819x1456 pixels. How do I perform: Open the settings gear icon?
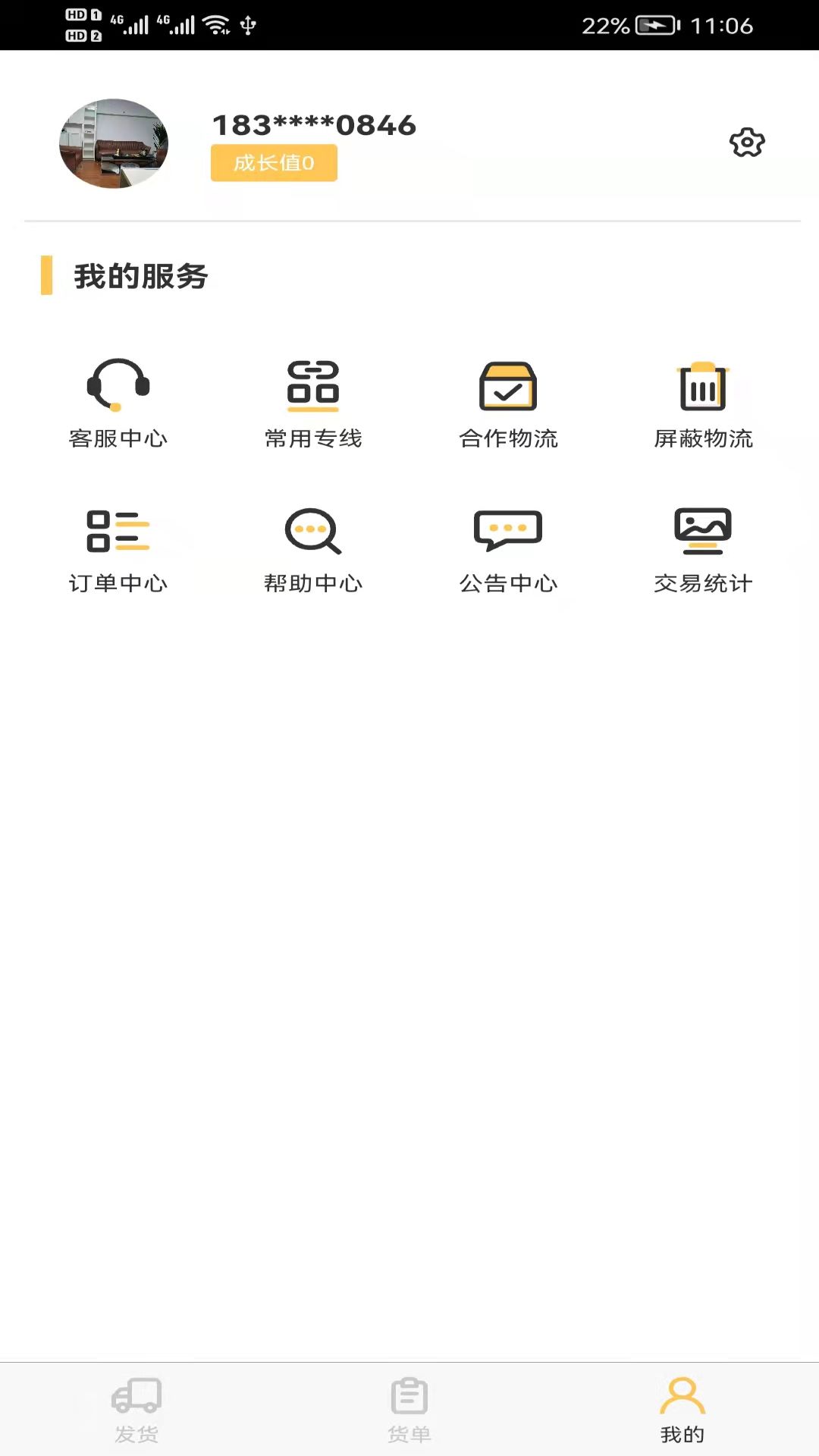[x=747, y=142]
